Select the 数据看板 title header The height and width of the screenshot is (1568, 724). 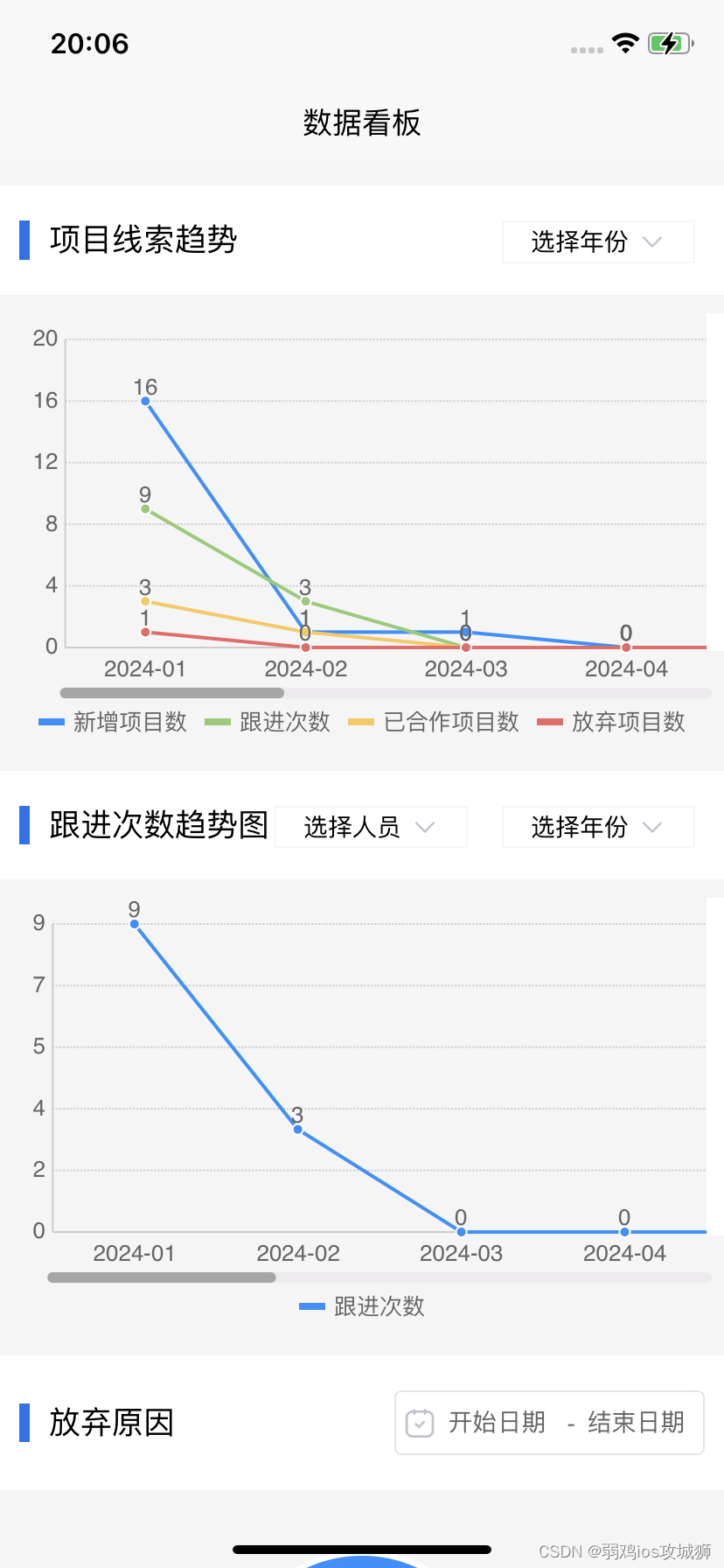click(362, 123)
